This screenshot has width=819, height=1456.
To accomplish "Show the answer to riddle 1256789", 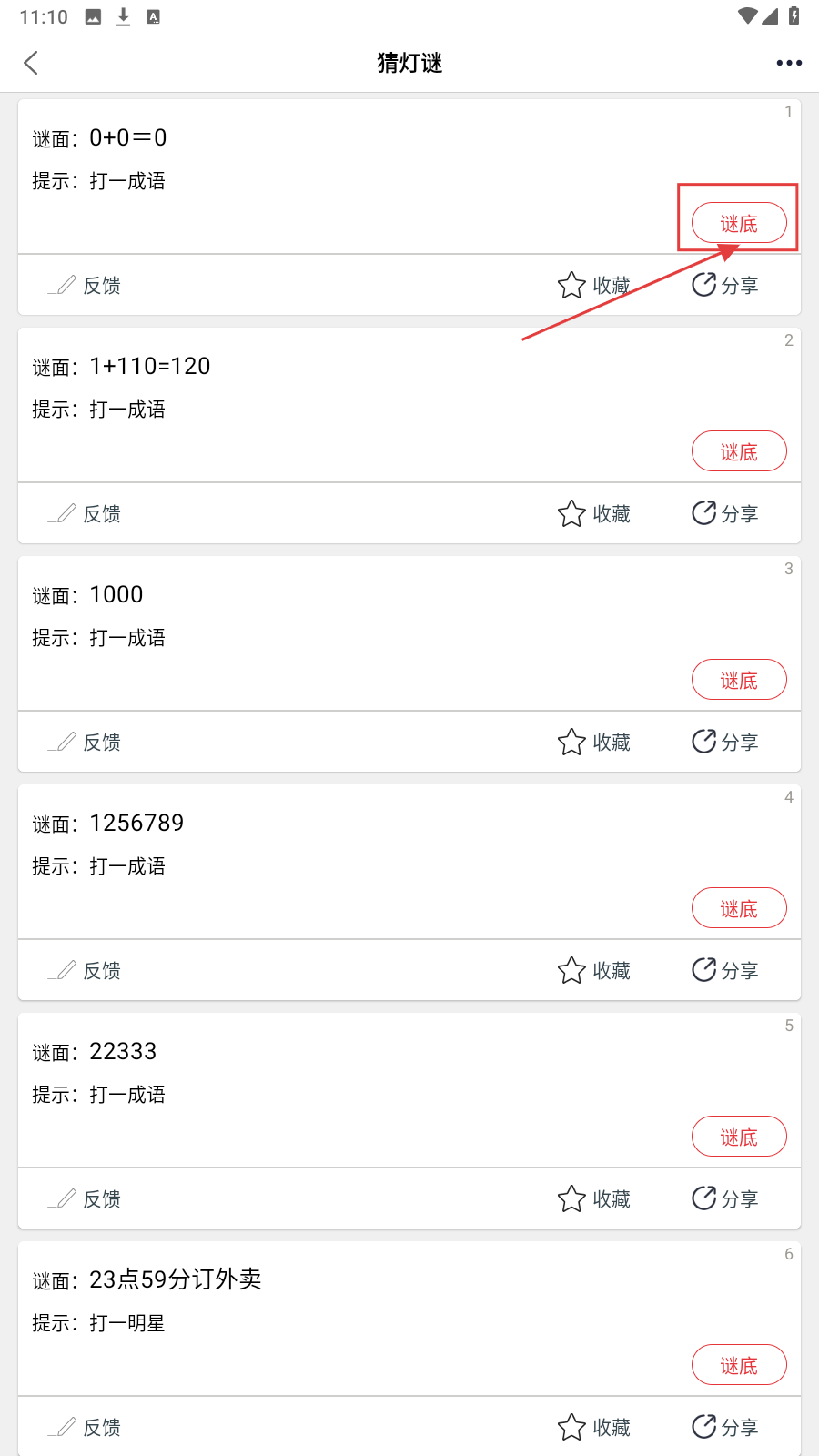I will point(738,908).
